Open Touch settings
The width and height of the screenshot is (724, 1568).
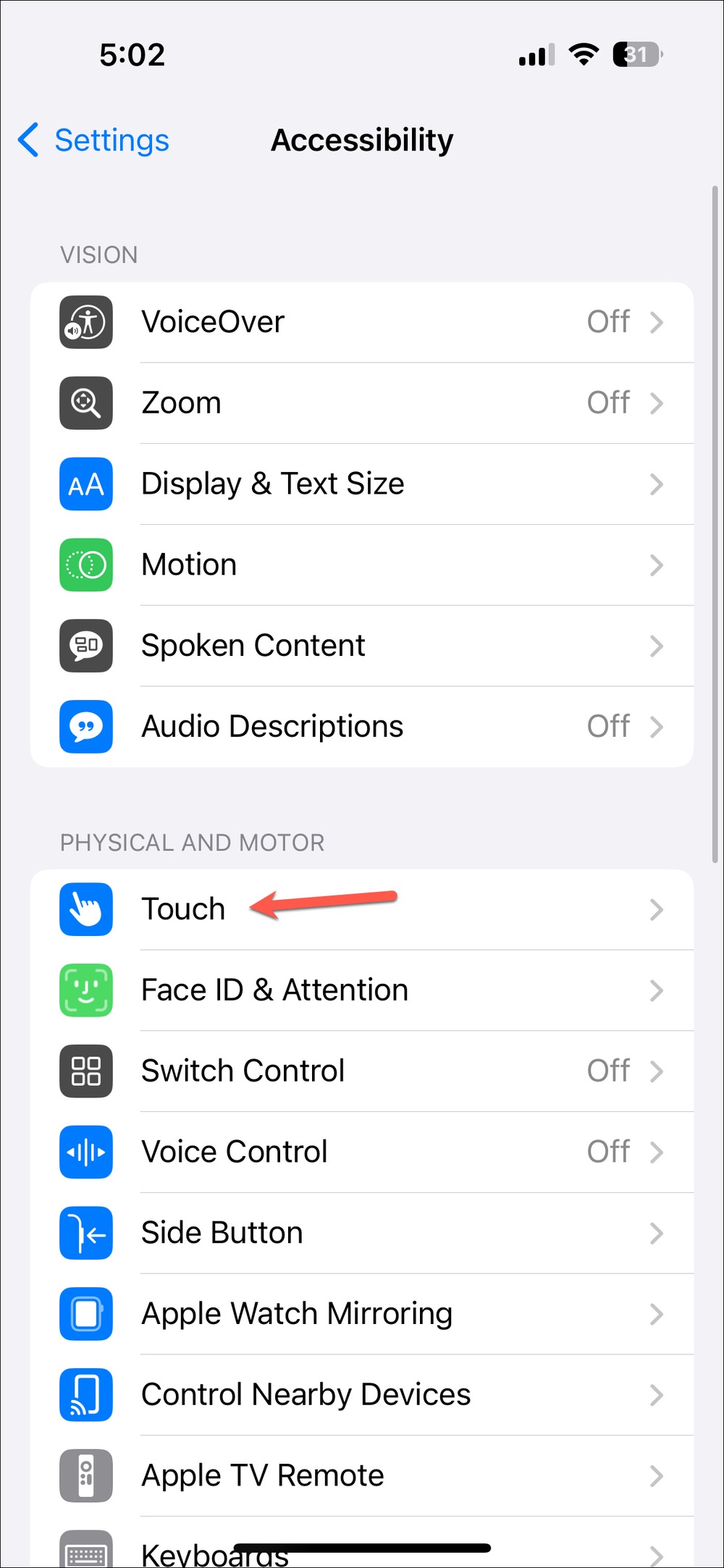point(362,909)
